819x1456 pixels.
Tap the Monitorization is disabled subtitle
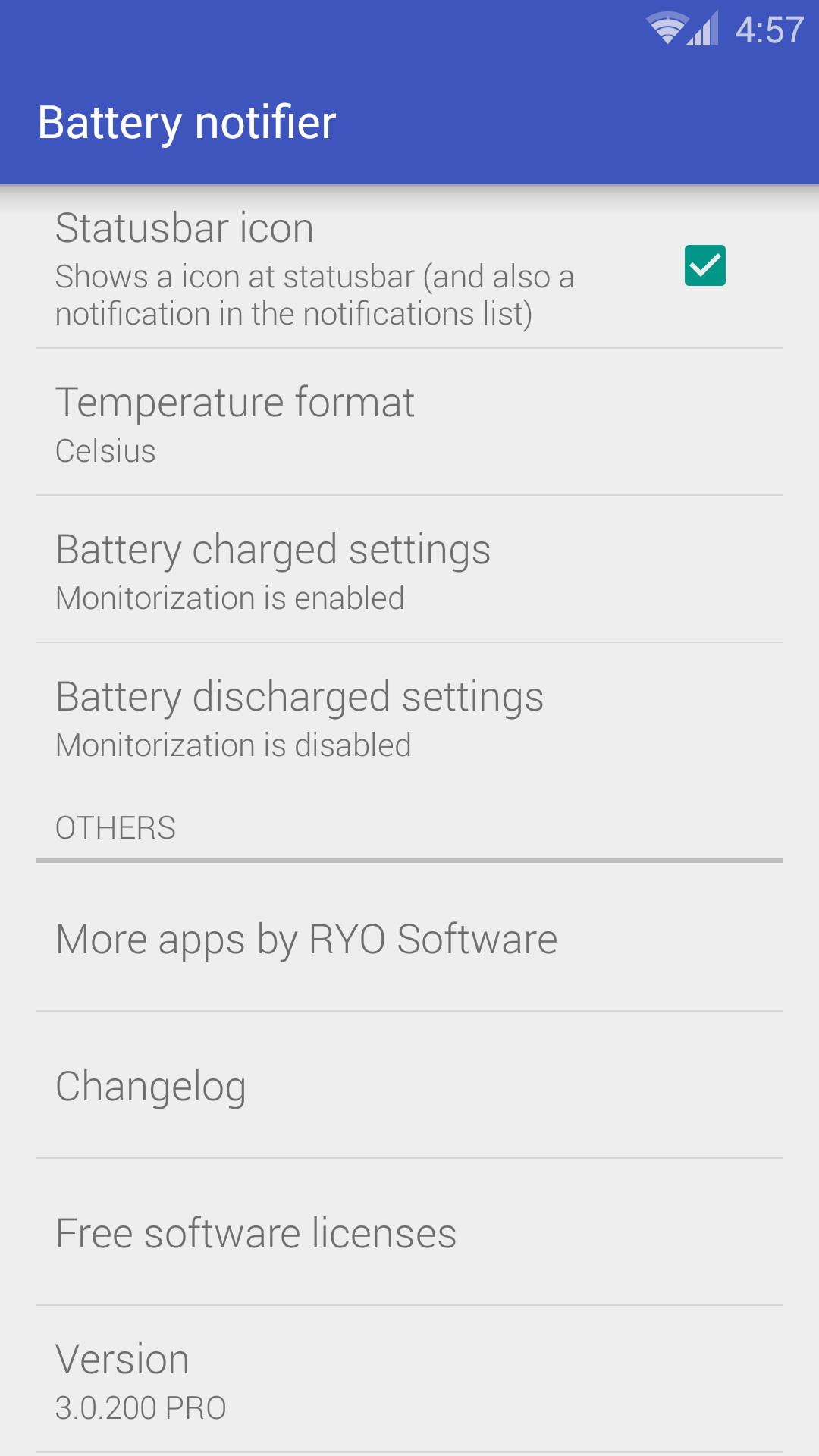(233, 744)
